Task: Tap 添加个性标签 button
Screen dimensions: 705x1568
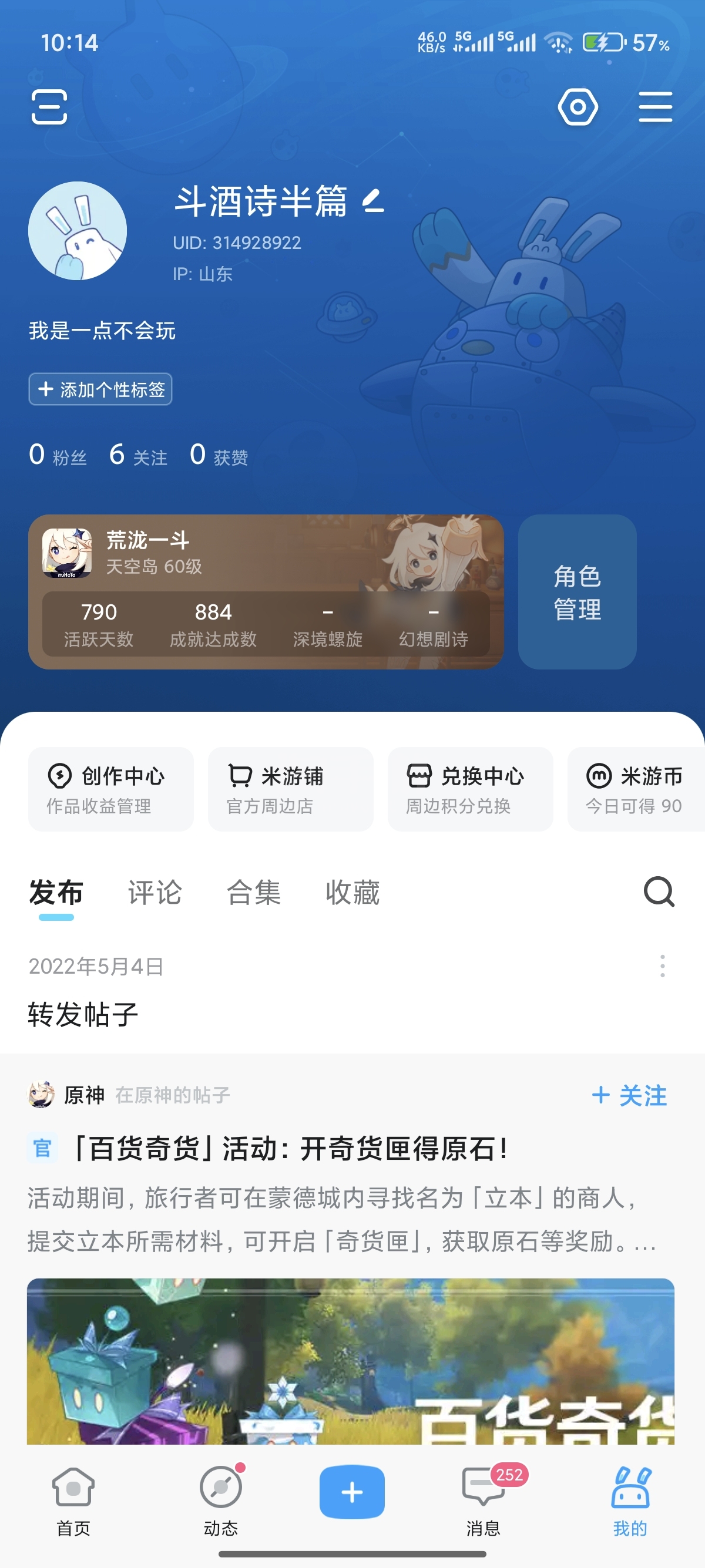Action: click(x=100, y=389)
